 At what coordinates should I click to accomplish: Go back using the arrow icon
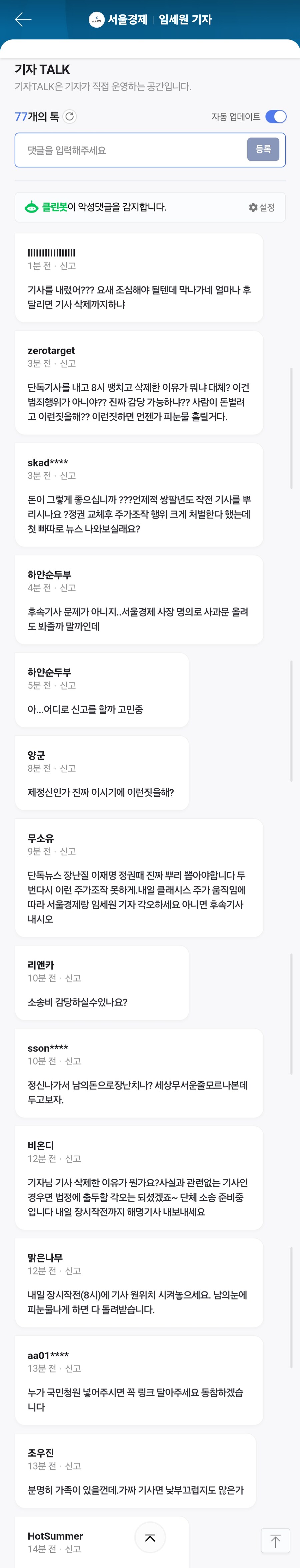coord(23,19)
